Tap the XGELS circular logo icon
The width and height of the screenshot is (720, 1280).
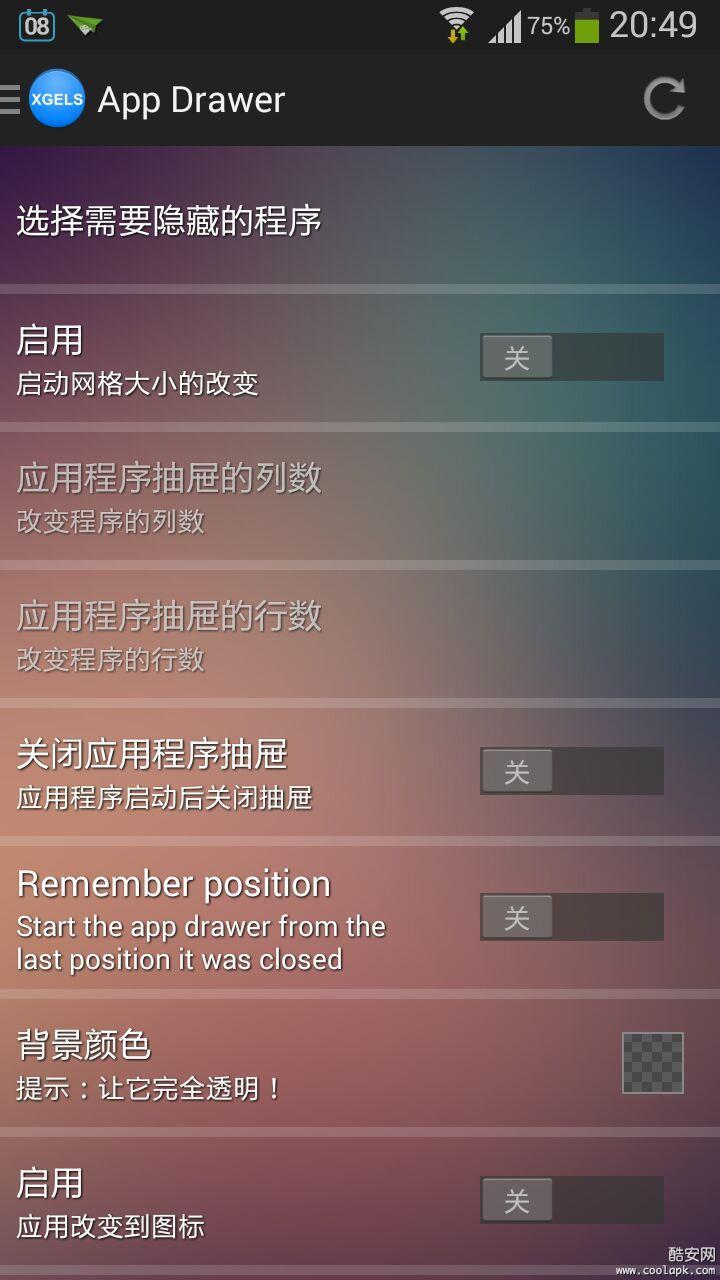[57, 98]
